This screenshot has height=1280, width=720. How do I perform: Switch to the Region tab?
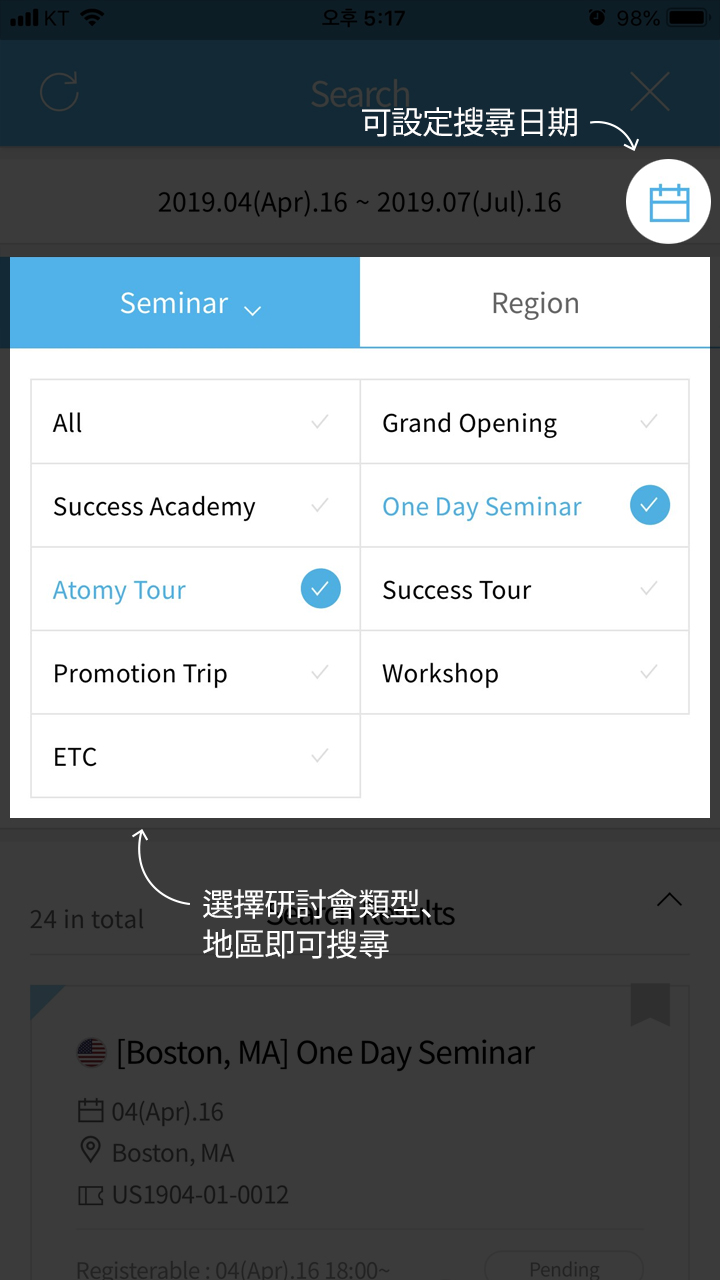coord(535,303)
